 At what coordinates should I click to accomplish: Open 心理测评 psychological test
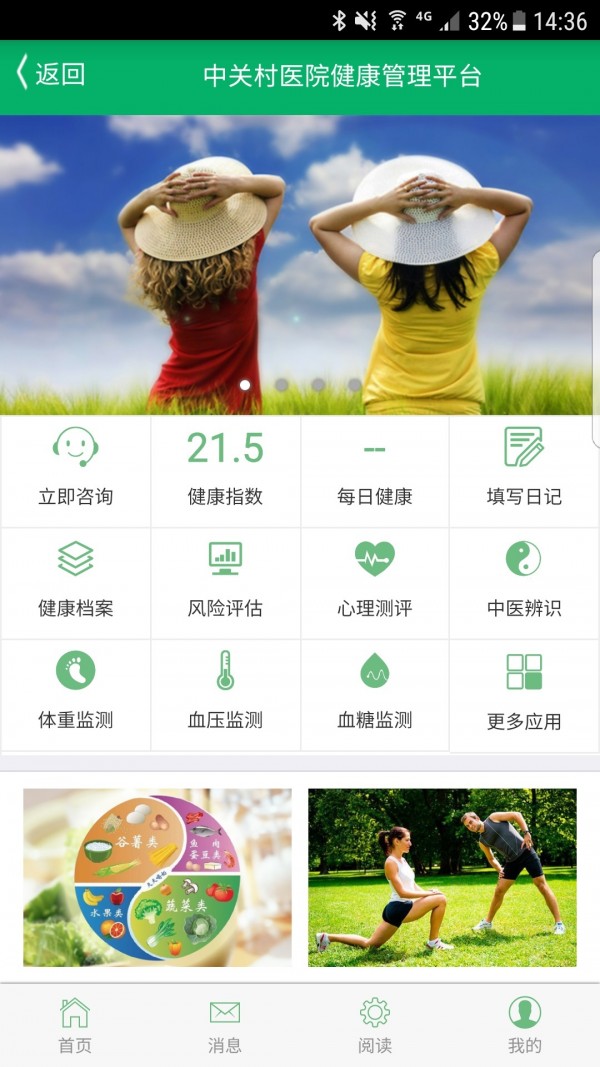point(375,582)
